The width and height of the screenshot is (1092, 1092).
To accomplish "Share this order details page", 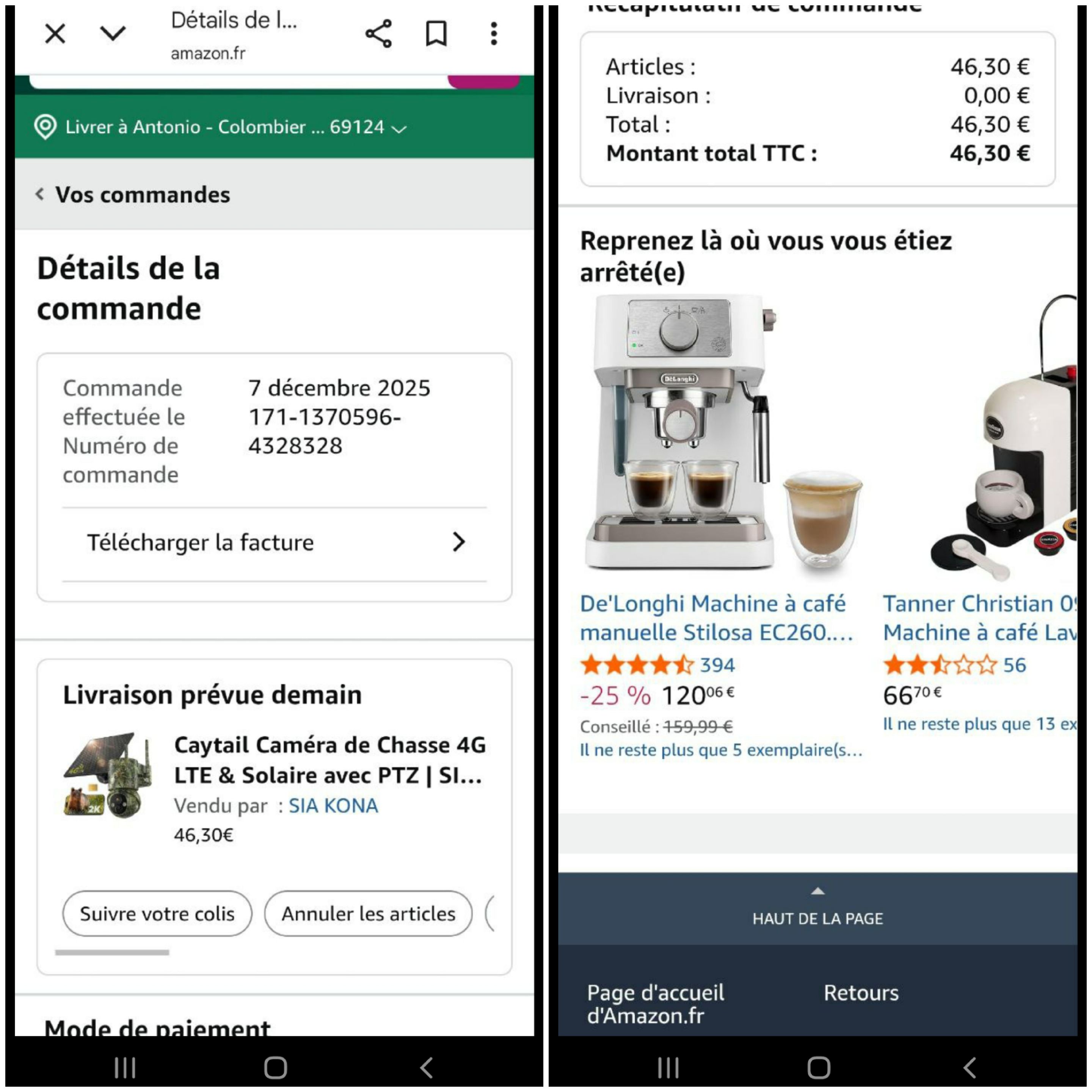I will [378, 33].
